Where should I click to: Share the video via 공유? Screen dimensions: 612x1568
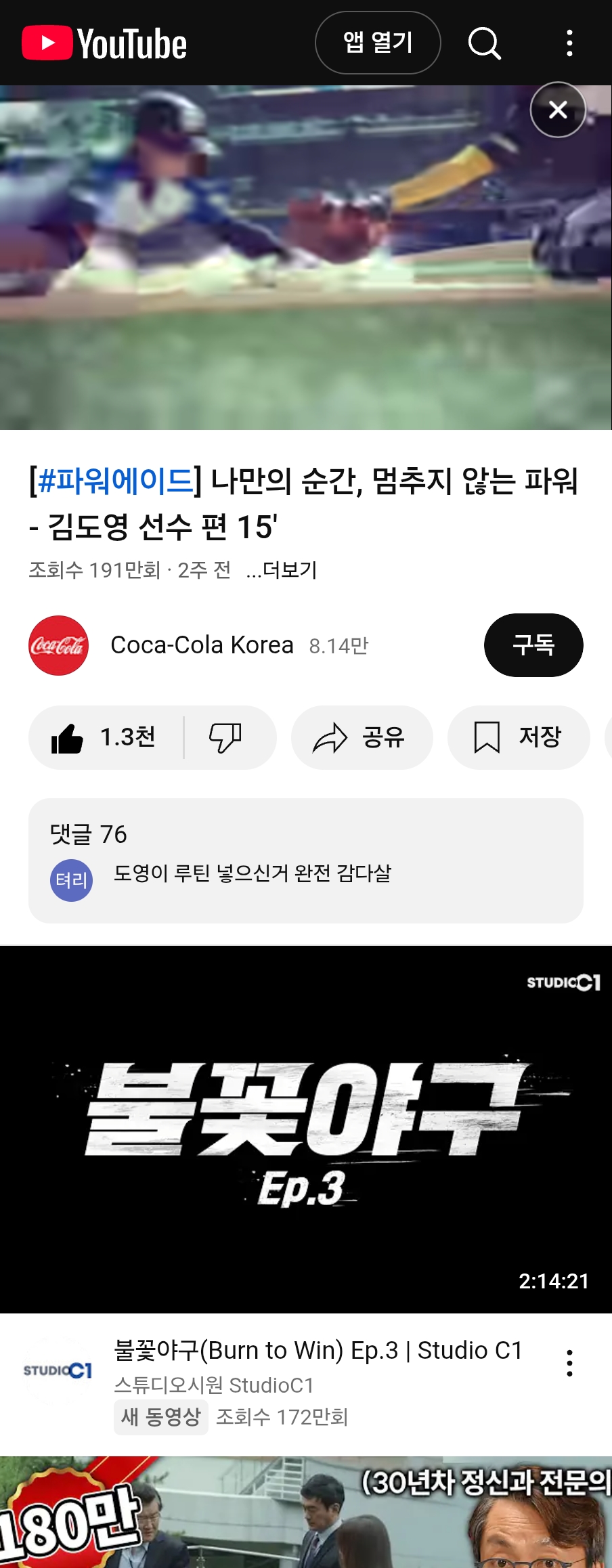pos(362,737)
